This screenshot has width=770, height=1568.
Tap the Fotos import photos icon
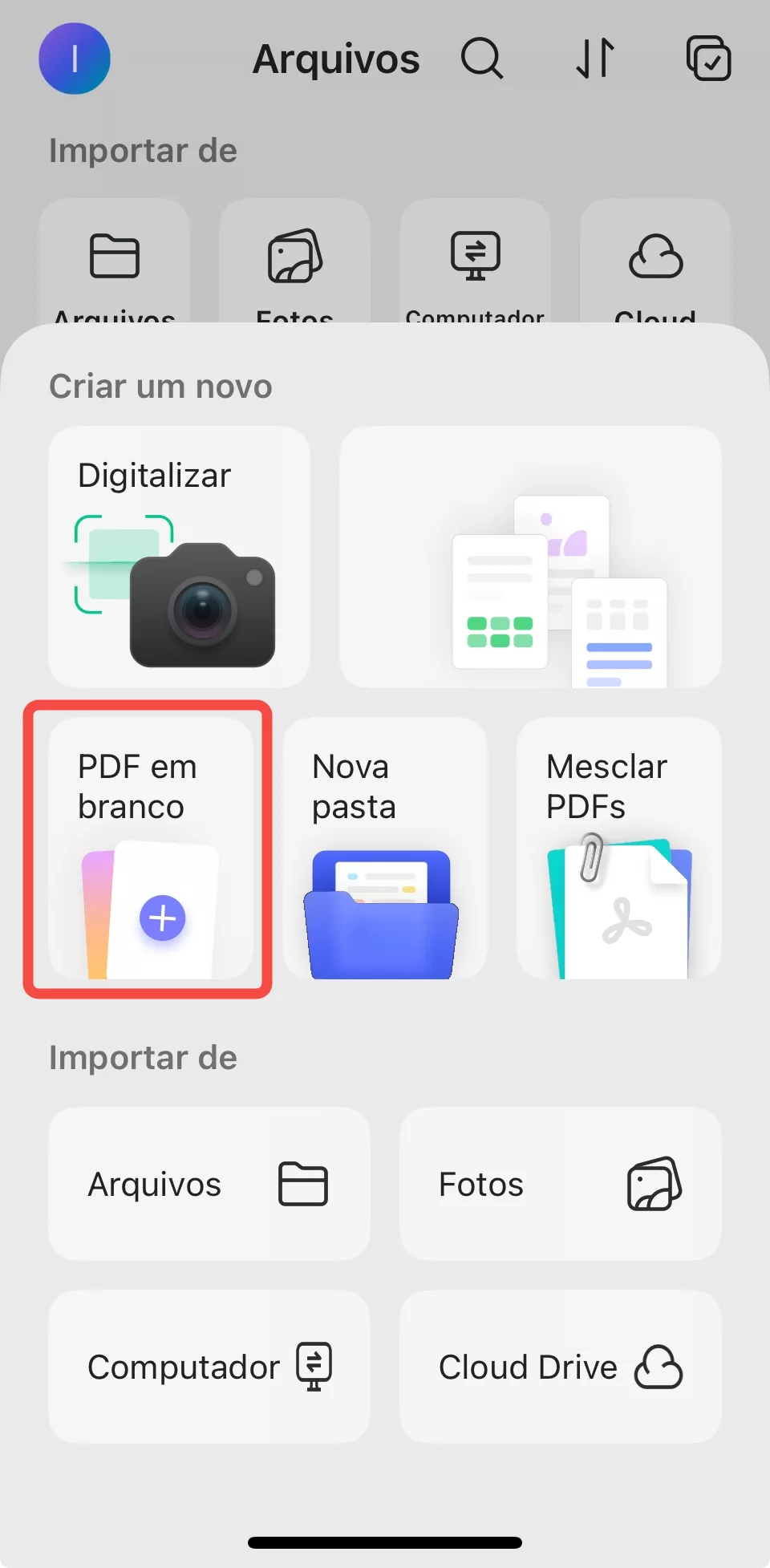tap(294, 255)
